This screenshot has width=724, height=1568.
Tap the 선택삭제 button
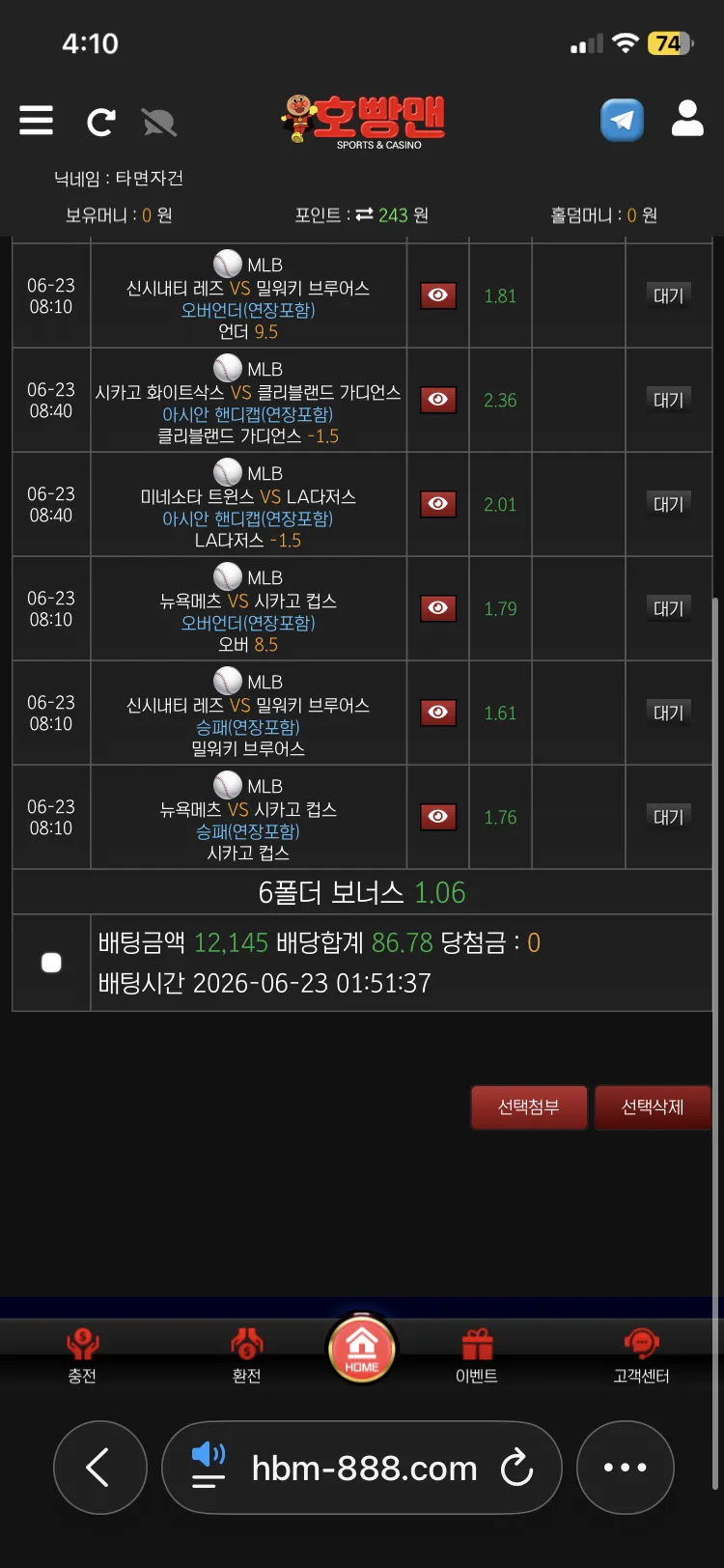653,1107
